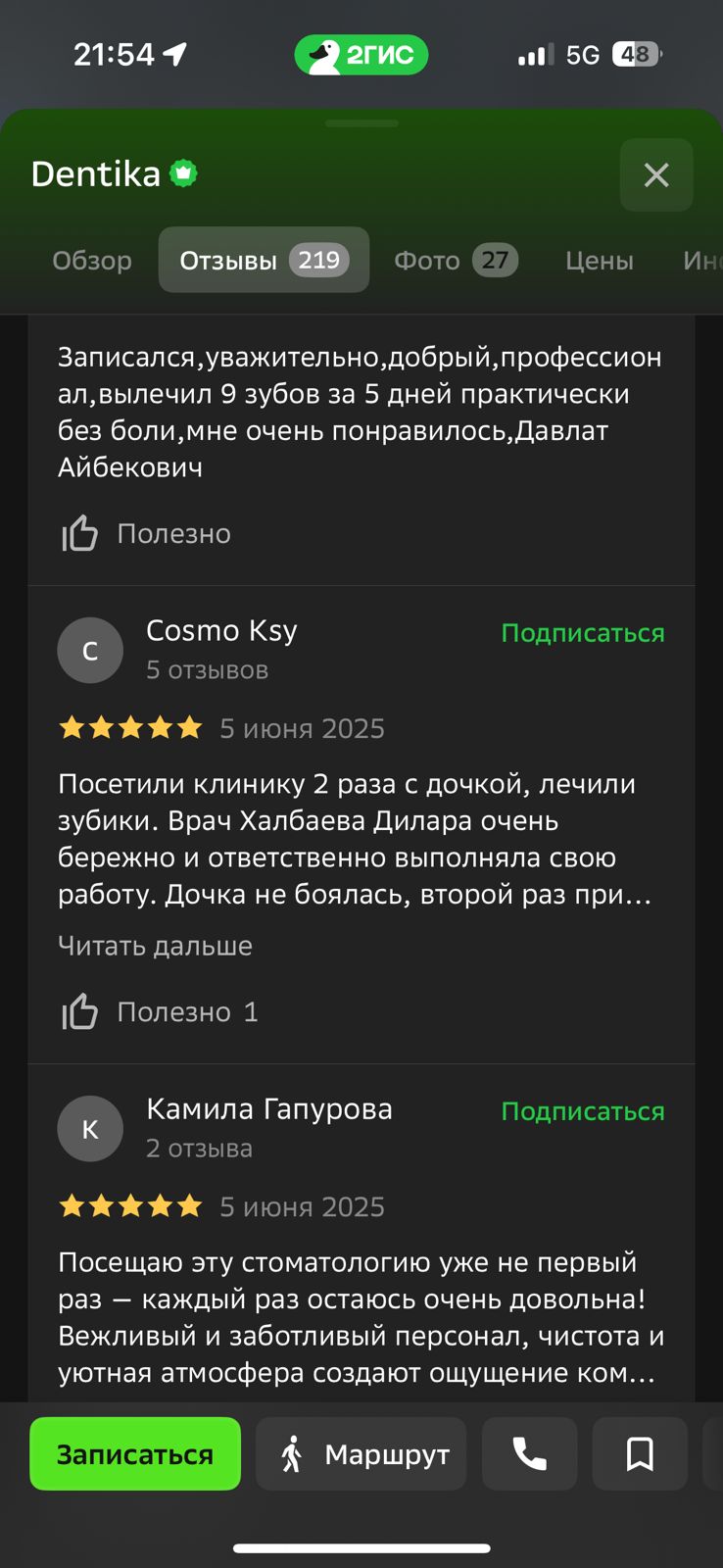Open Камила Гапурова's profile avatar
Viewport: 723px width, 1568px height.
click(90, 1129)
